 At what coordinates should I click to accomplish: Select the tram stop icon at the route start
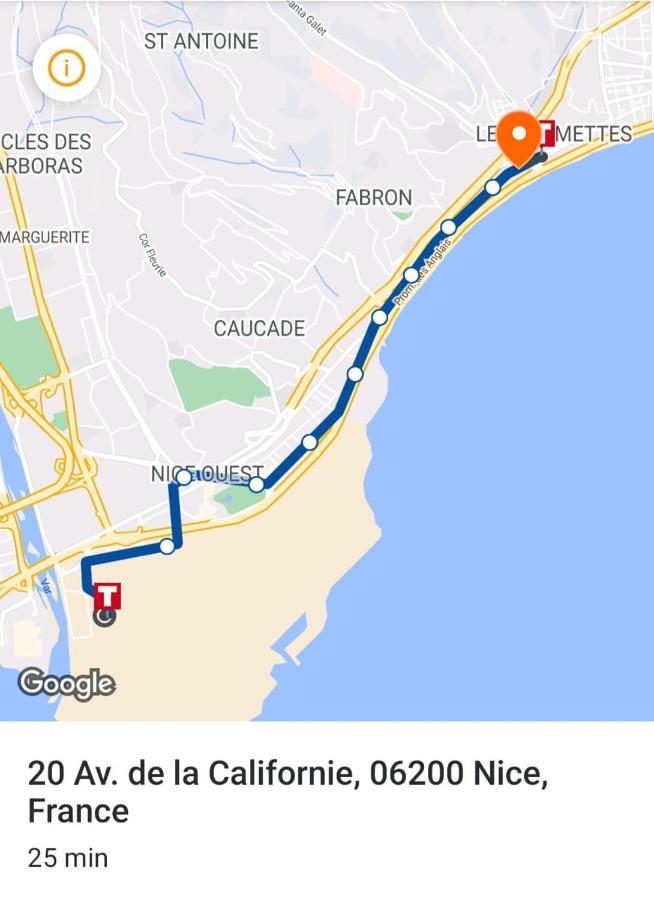tap(106, 596)
